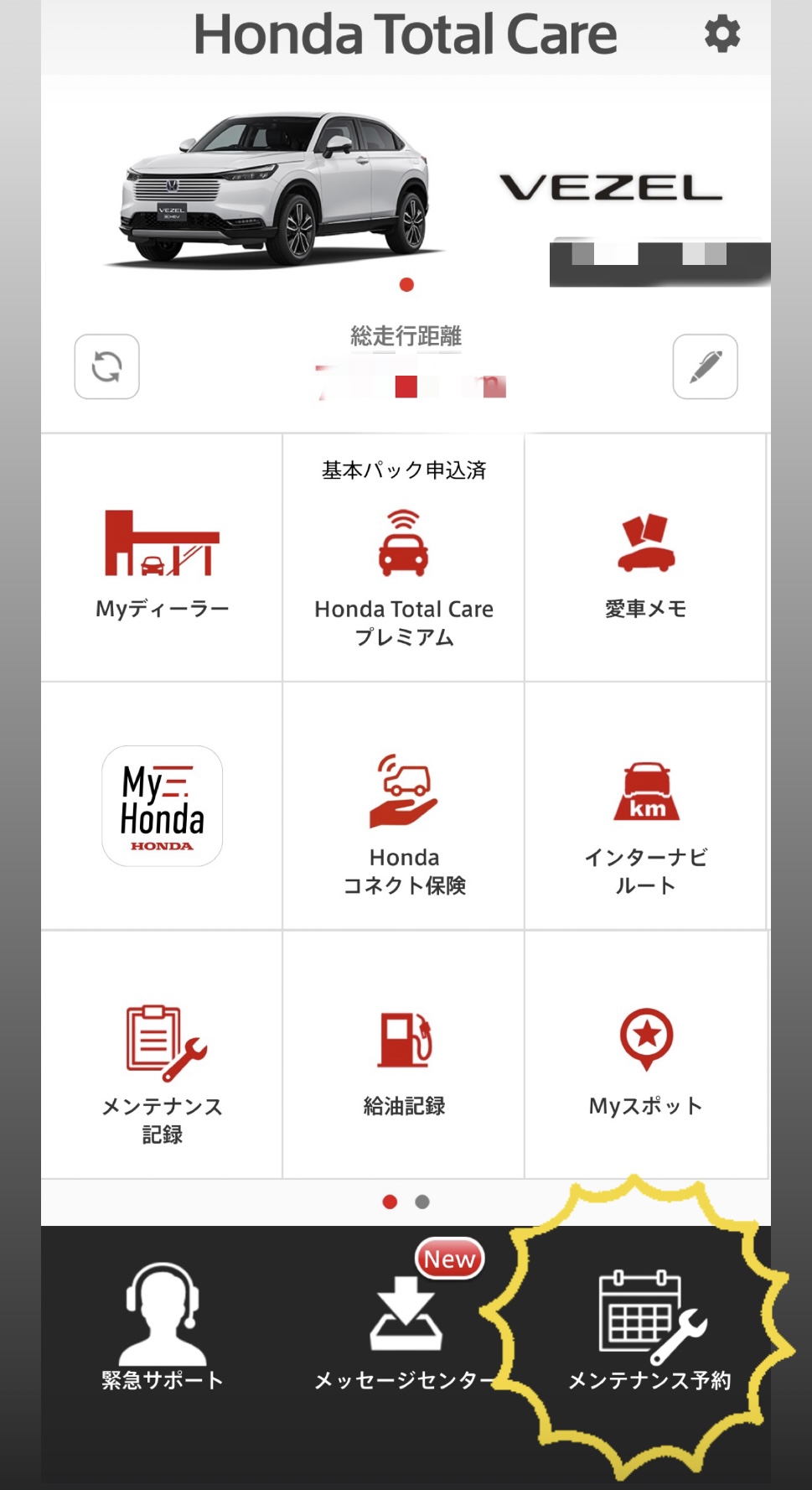Open the Myディーラー tile
The width and height of the screenshot is (812, 1490).
pyautogui.click(x=162, y=558)
